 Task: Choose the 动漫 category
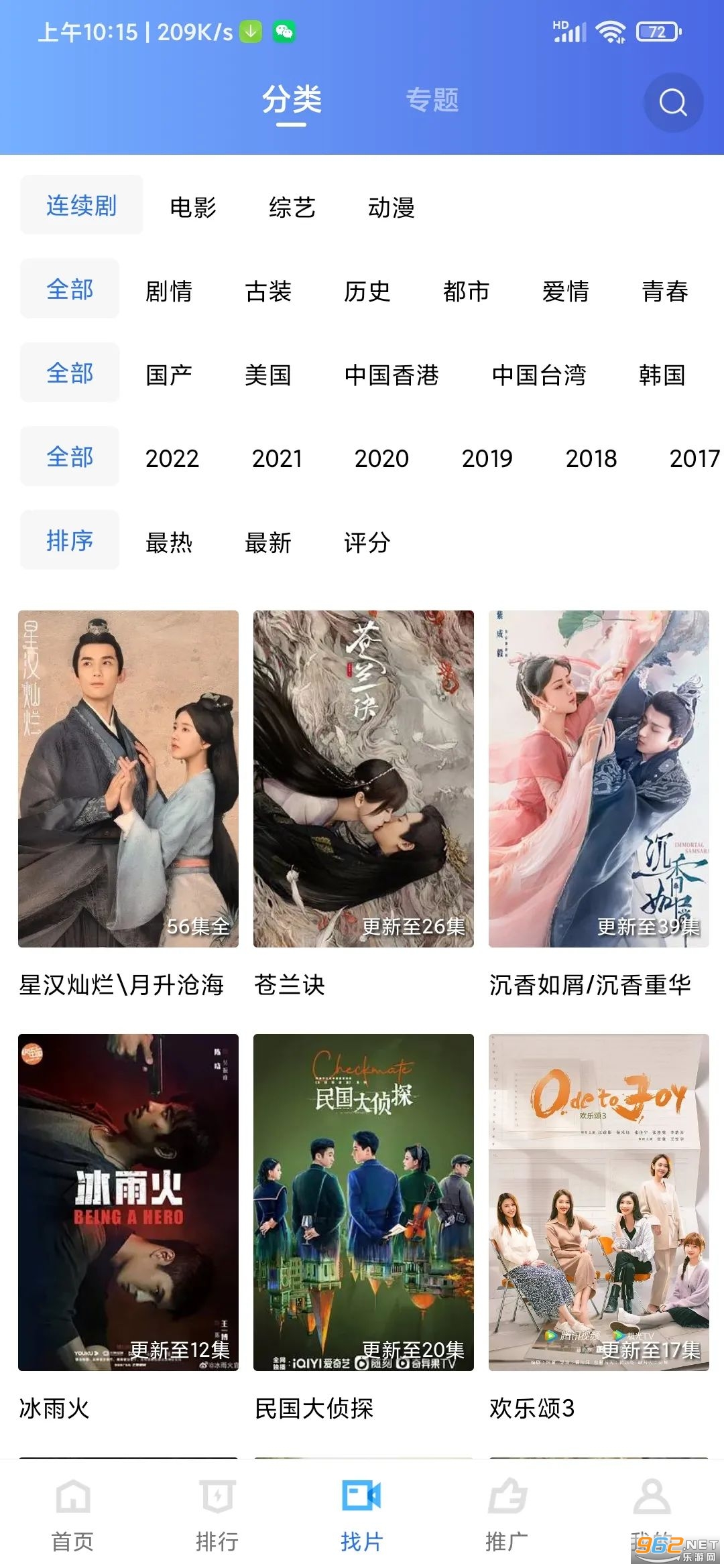(391, 207)
